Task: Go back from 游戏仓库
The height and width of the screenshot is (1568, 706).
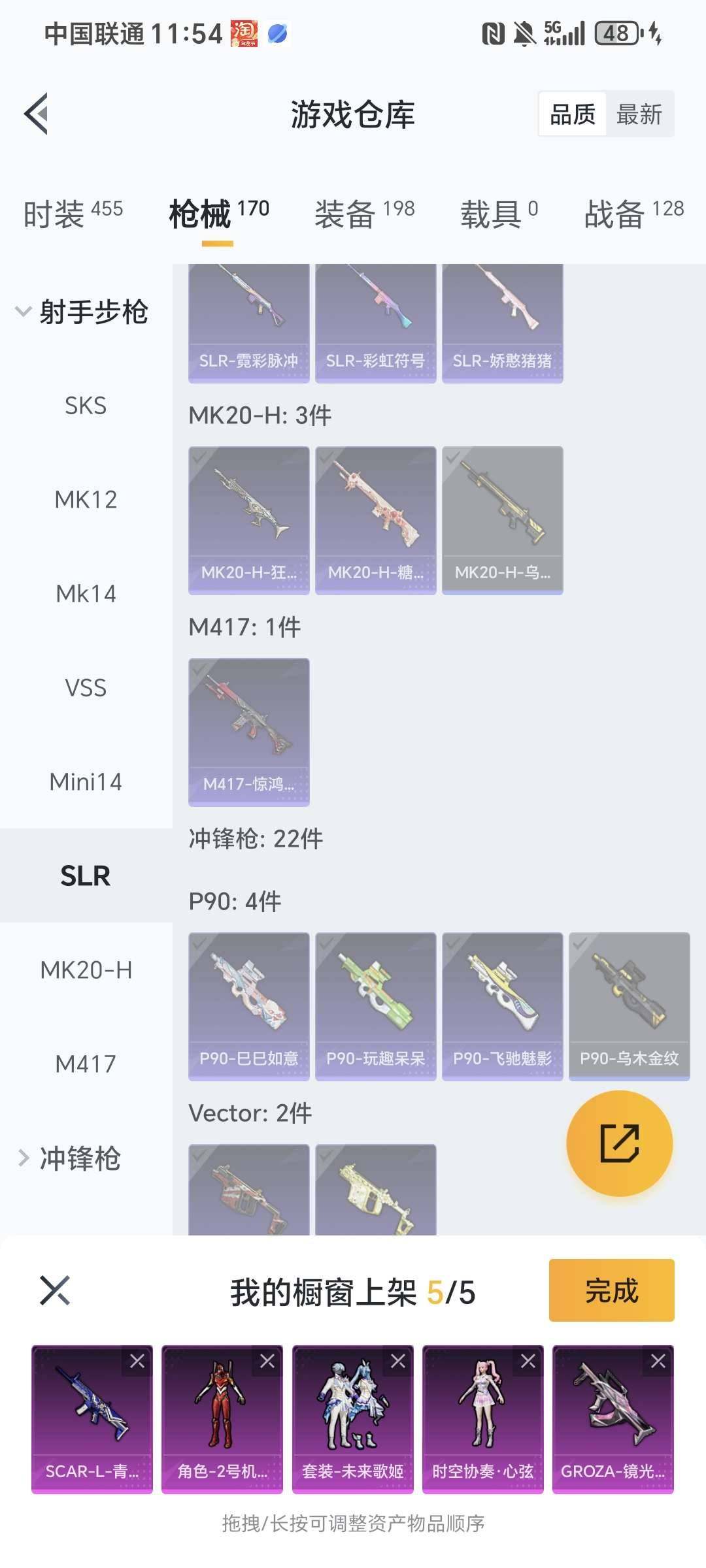Action: 37,114
